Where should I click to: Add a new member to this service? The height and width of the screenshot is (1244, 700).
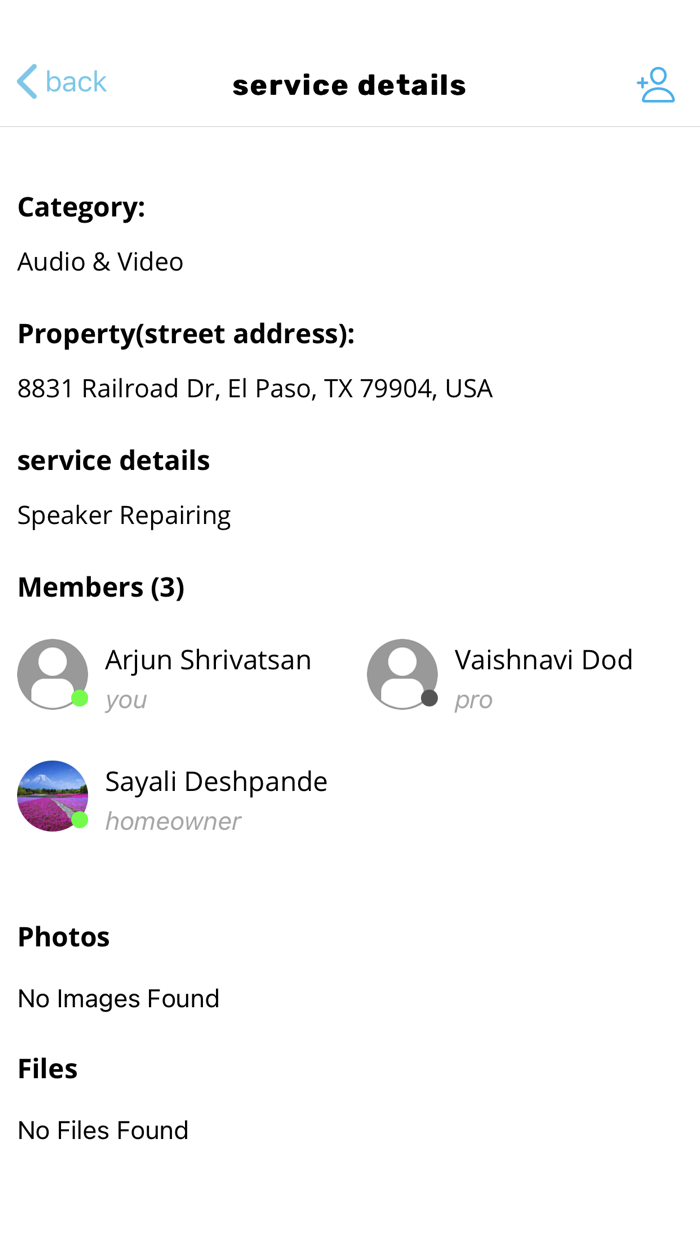pos(656,85)
